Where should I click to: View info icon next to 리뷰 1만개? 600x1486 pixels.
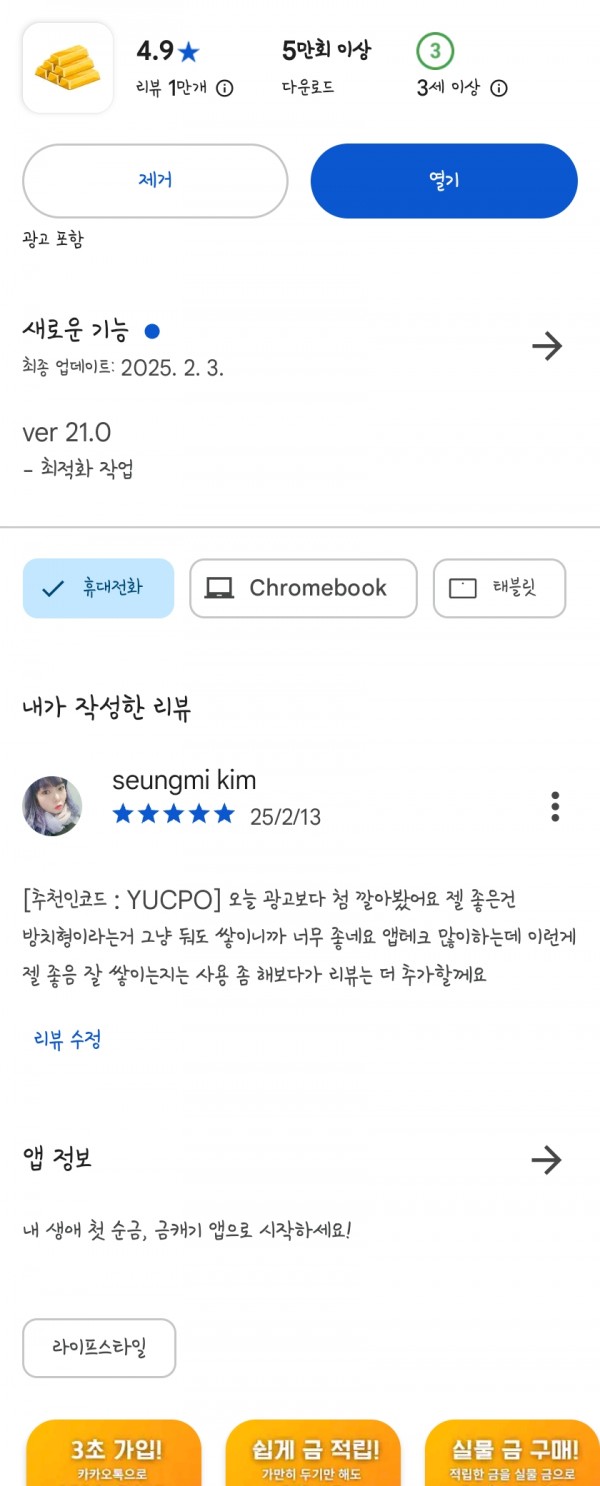(x=225, y=88)
